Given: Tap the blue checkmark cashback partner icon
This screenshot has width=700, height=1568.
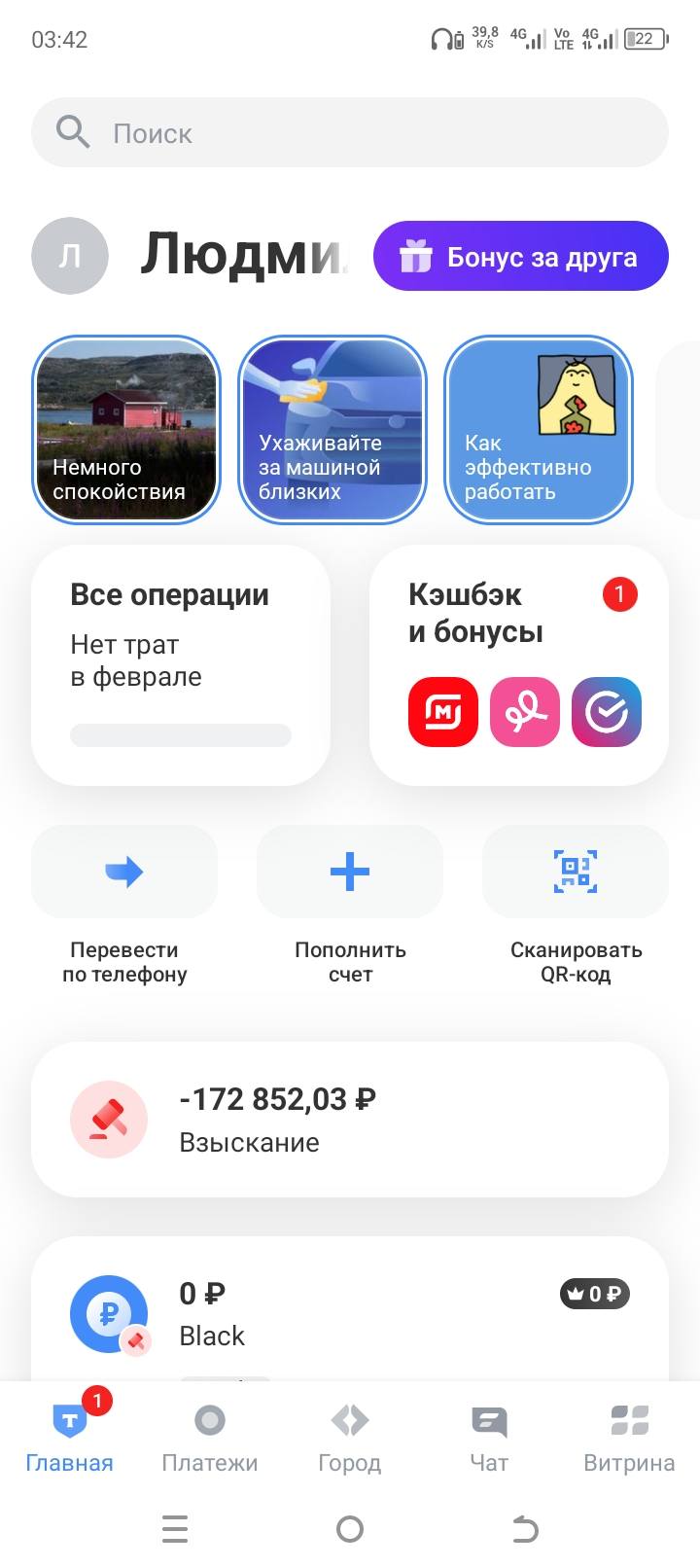Looking at the screenshot, I should tap(606, 712).
